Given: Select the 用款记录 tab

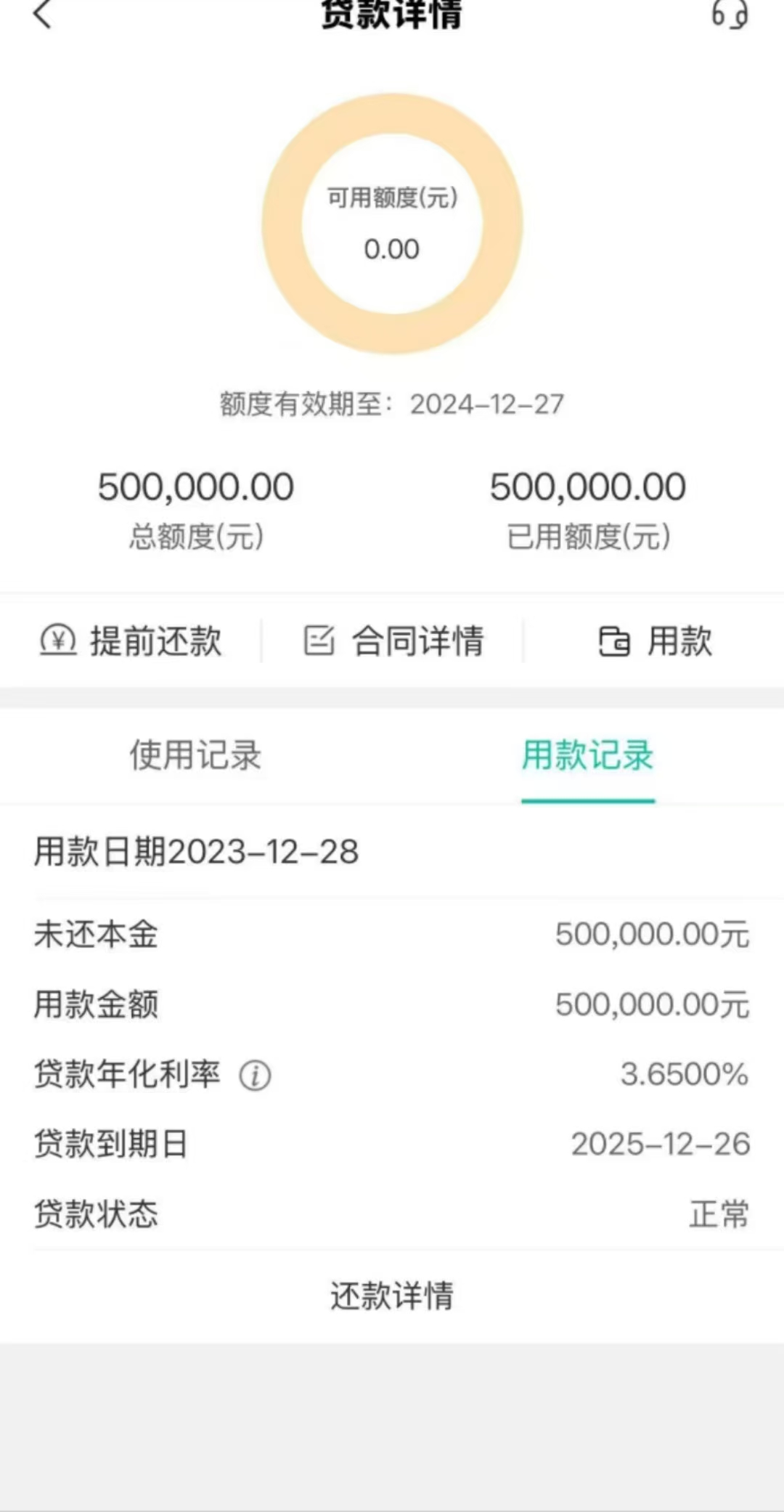Looking at the screenshot, I should coord(588,755).
